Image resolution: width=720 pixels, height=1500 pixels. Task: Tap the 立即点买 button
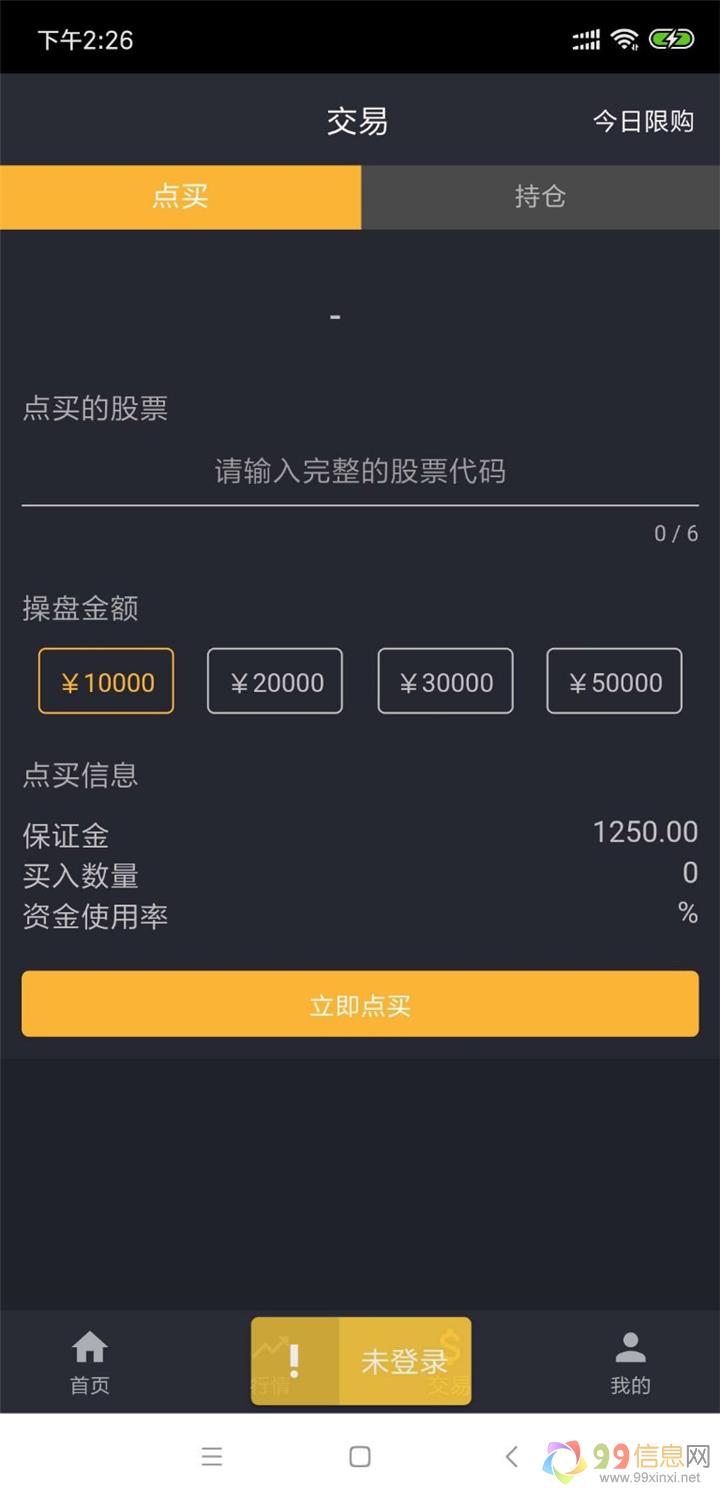[x=360, y=1004]
